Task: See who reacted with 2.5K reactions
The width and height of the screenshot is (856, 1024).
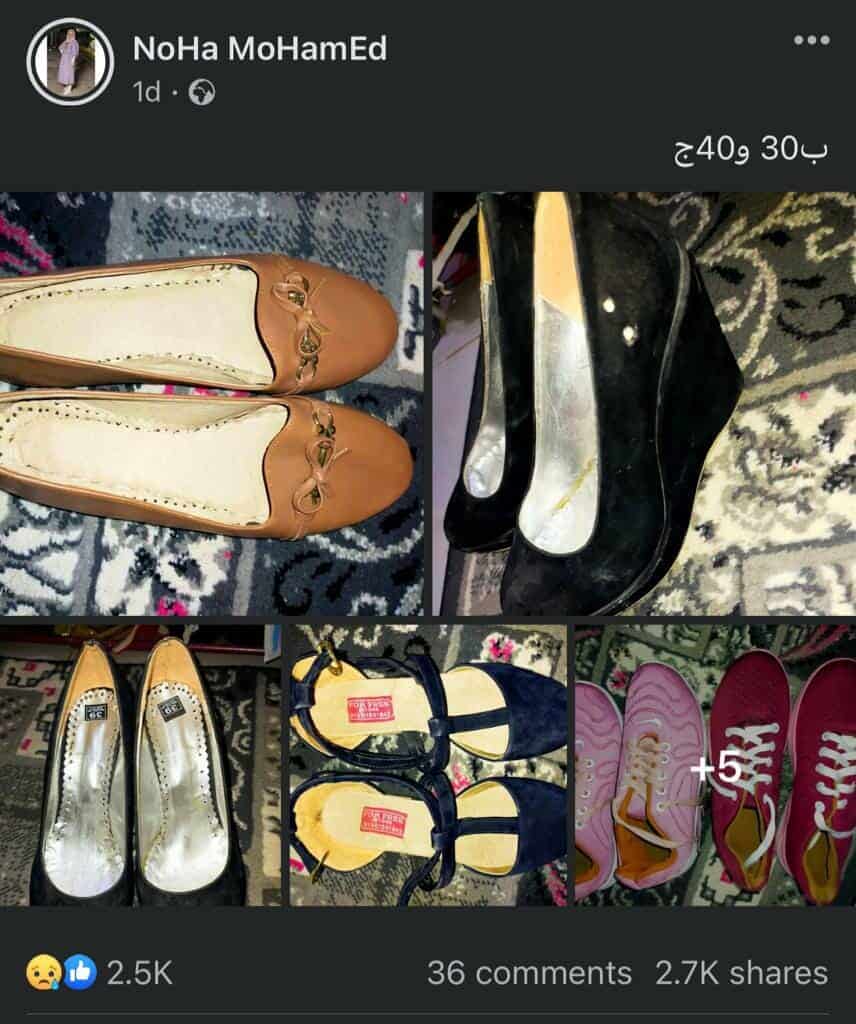Action: pyautogui.click(x=99, y=973)
